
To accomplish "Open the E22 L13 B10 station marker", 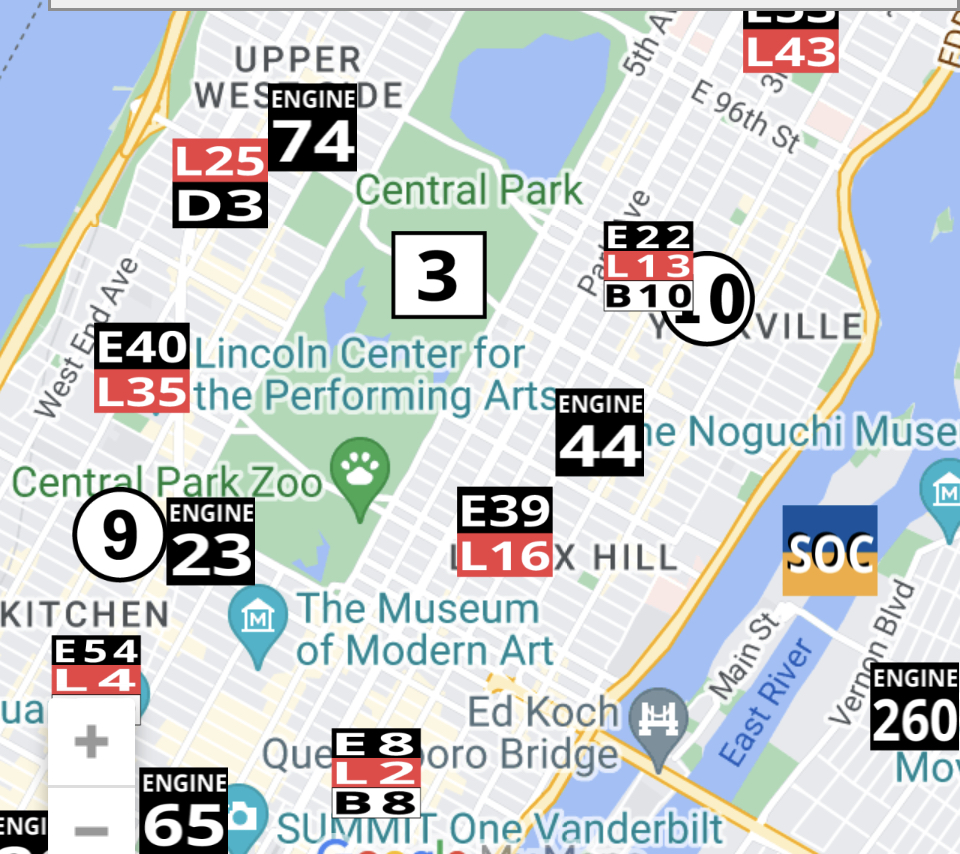I will 648,266.
